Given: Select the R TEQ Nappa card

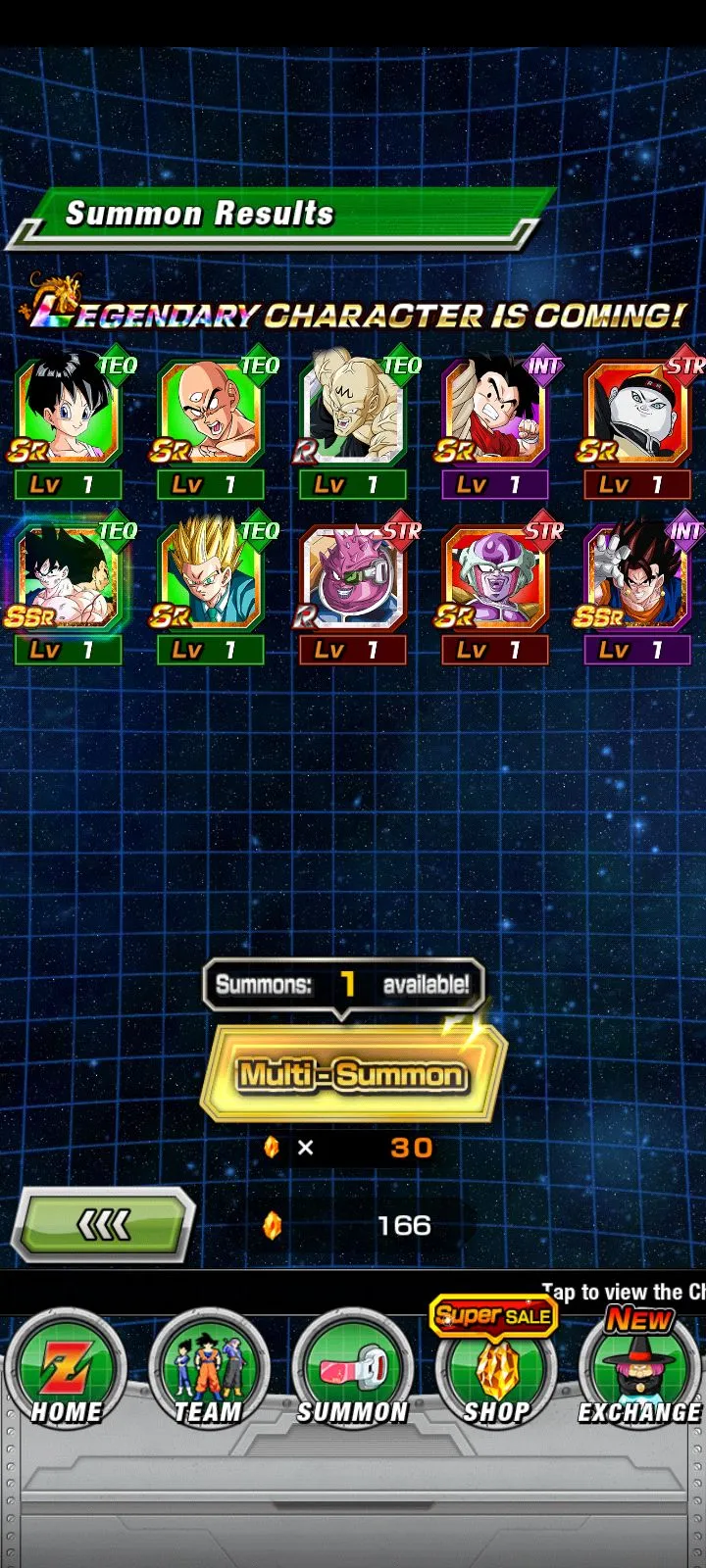Looking at the screenshot, I should [x=352, y=414].
